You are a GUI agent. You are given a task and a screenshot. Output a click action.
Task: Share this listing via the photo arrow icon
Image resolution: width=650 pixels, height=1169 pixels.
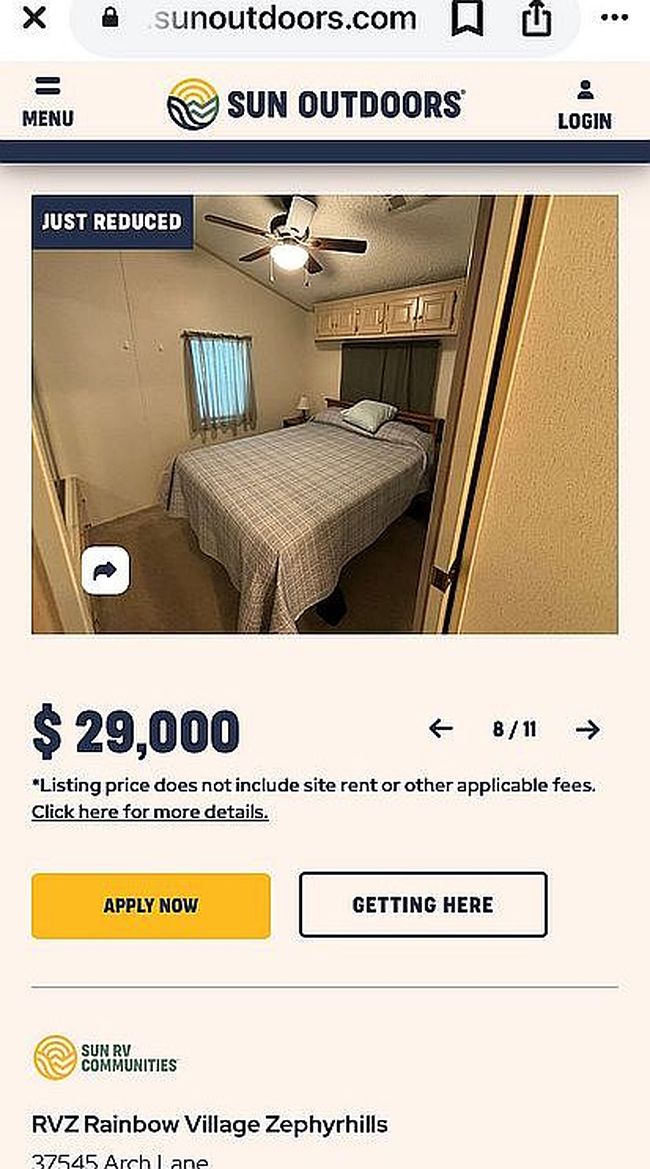pyautogui.click(x=105, y=571)
